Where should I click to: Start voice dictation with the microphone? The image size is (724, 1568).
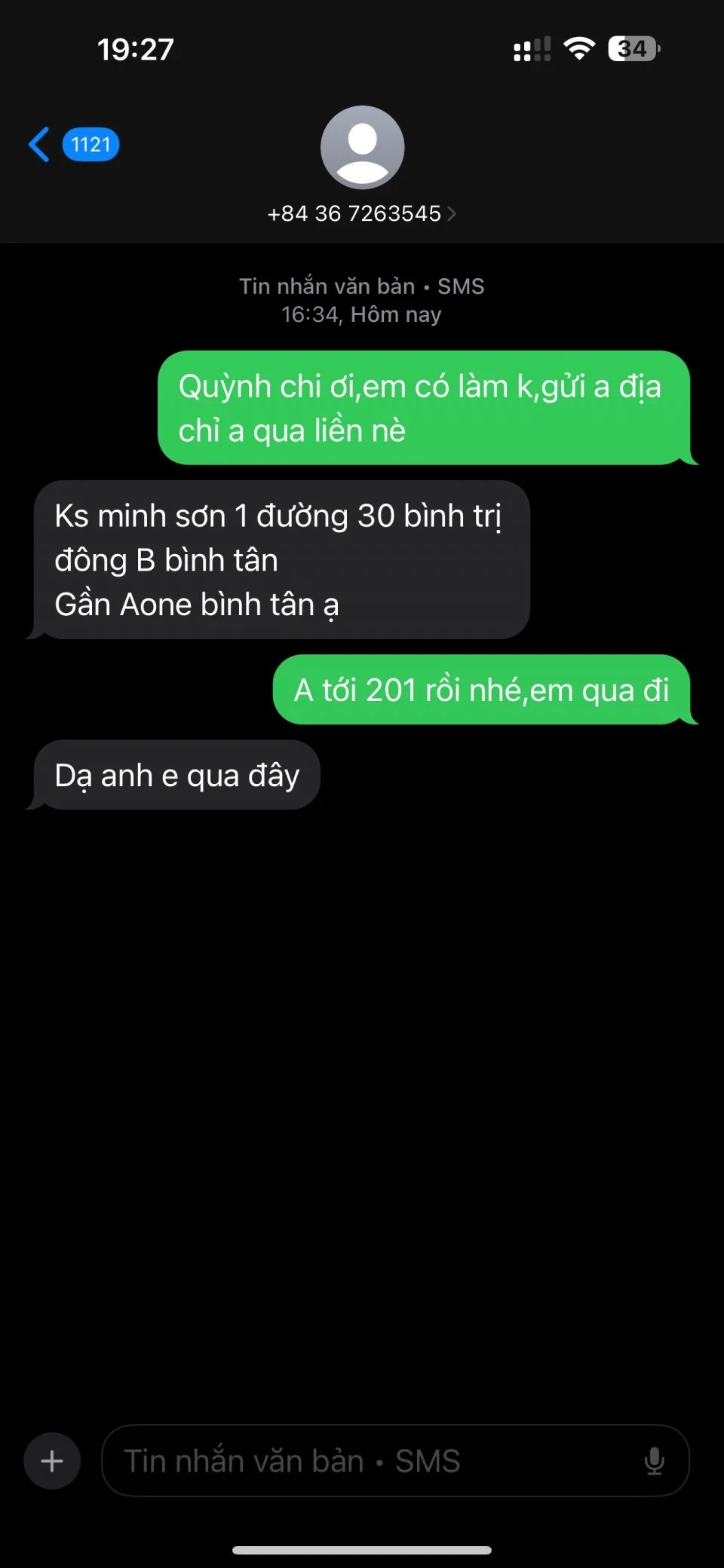point(654,1461)
